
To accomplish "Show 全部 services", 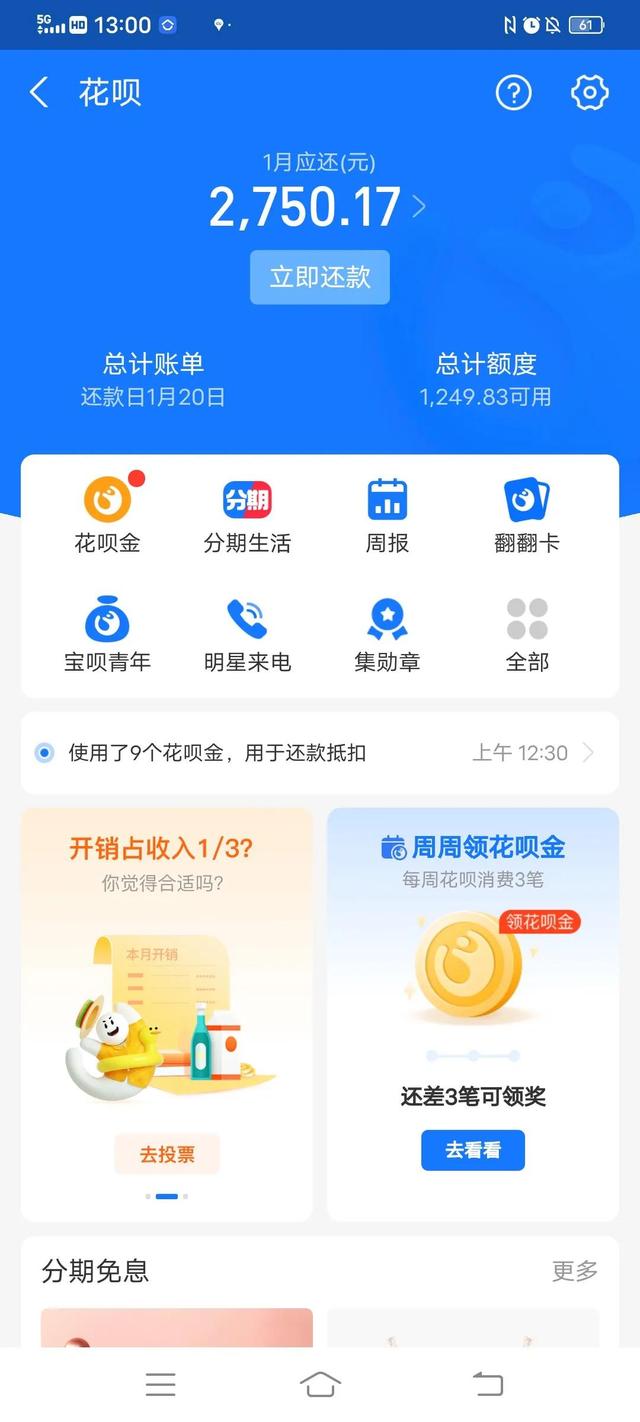I will [527, 634].
